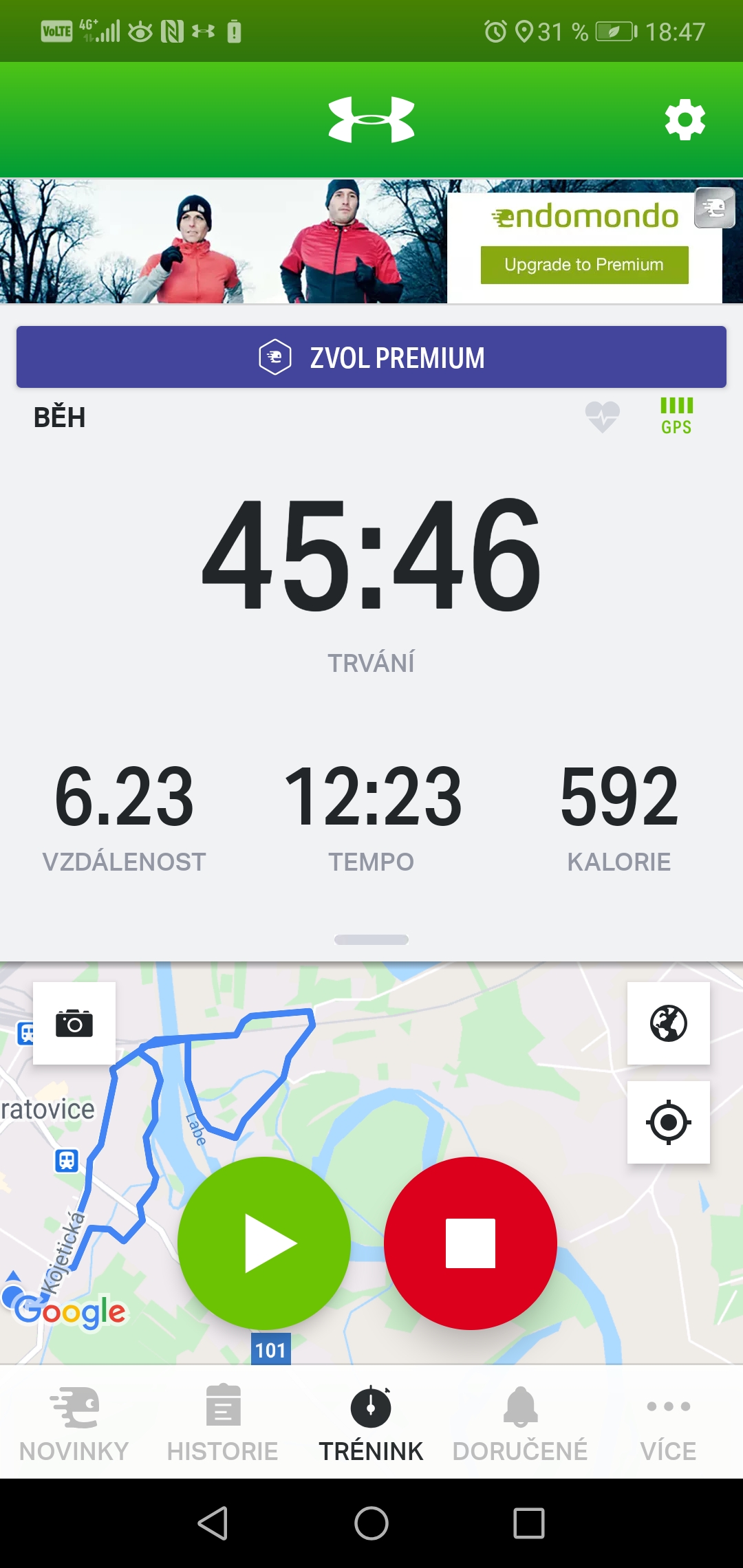
Task: Tap the 45:46 duration display
Action: 371,554
